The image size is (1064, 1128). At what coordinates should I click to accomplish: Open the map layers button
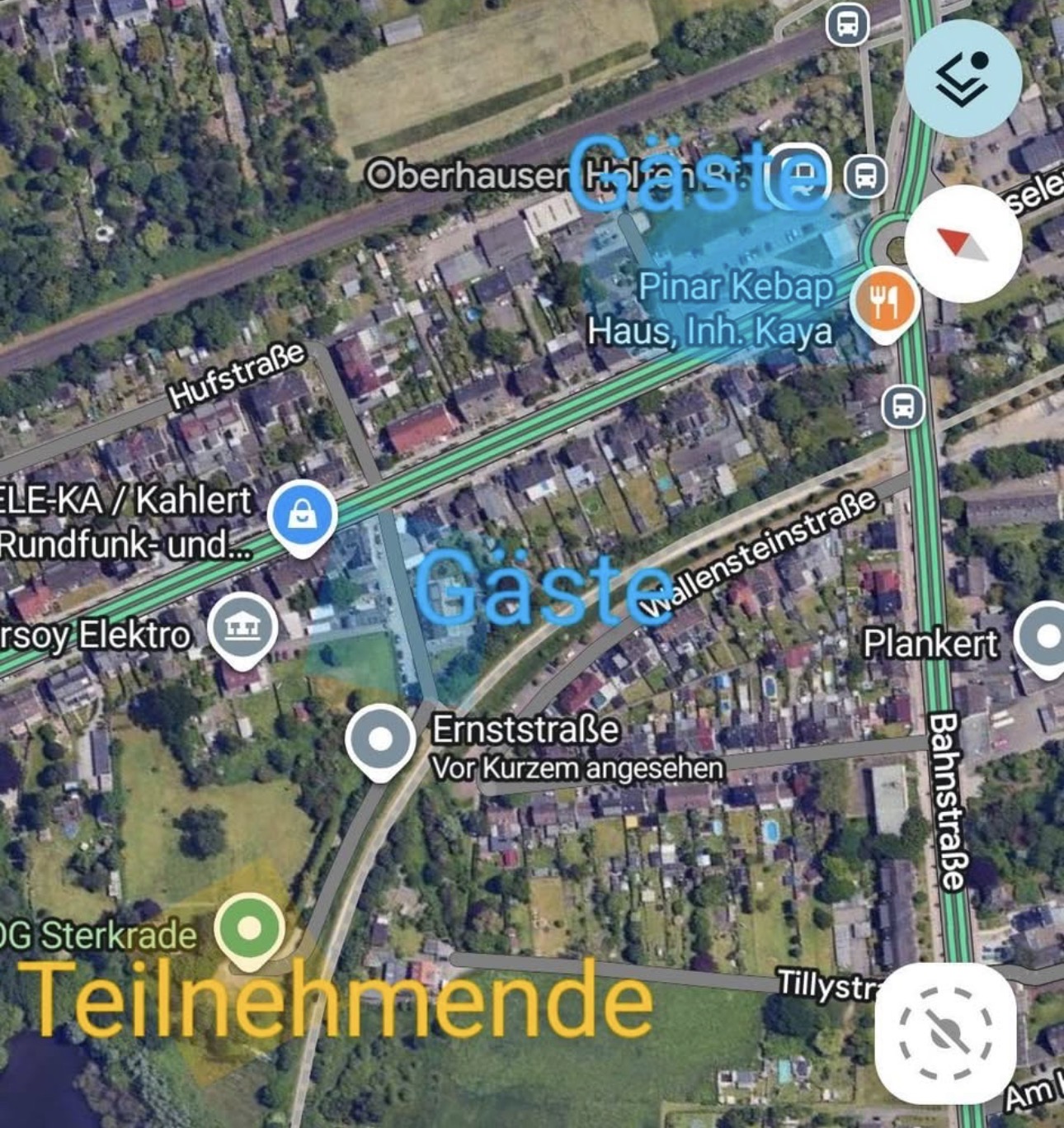963,78
